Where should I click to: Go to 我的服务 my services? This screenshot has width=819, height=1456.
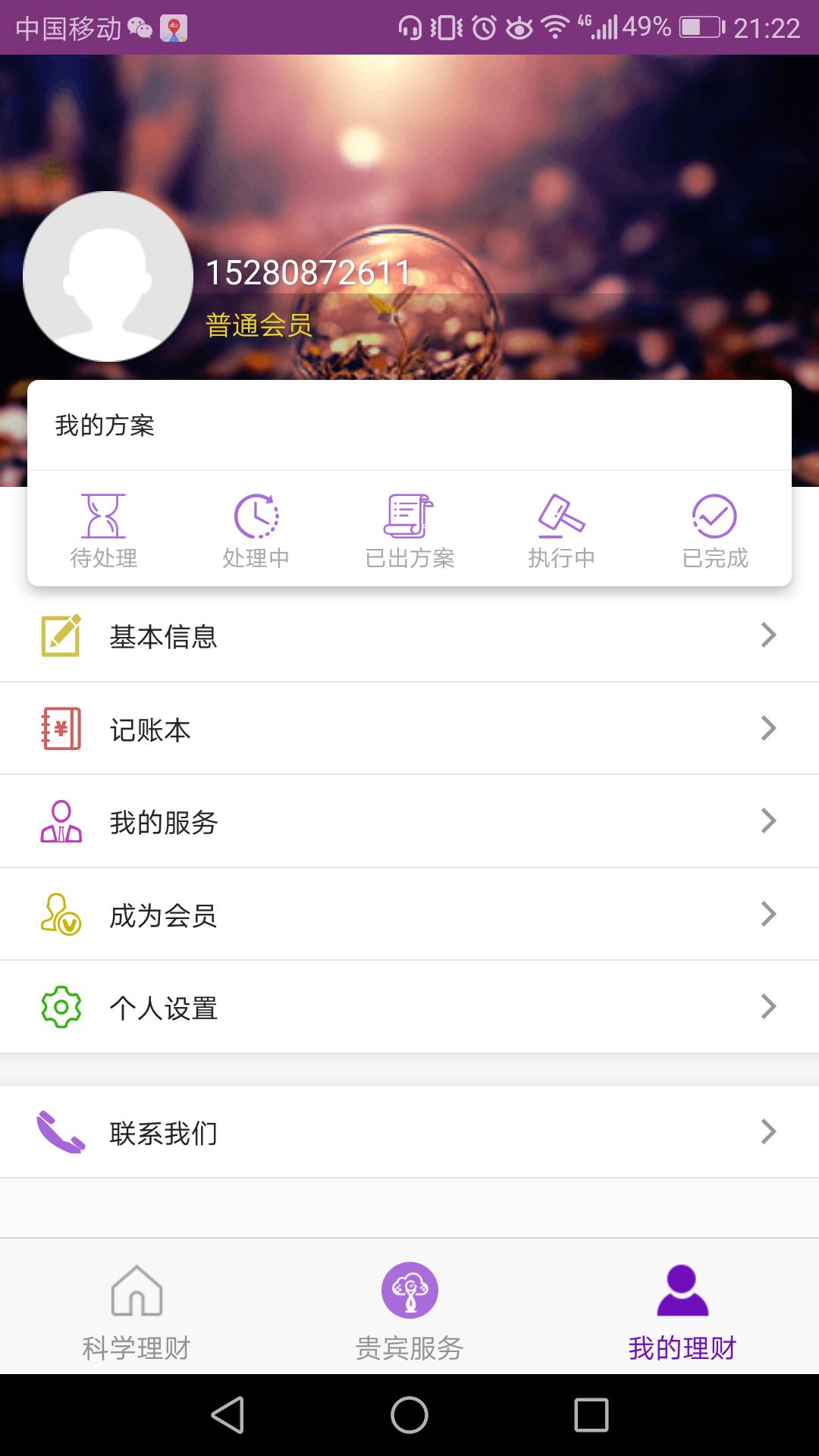tap(409, 821)
